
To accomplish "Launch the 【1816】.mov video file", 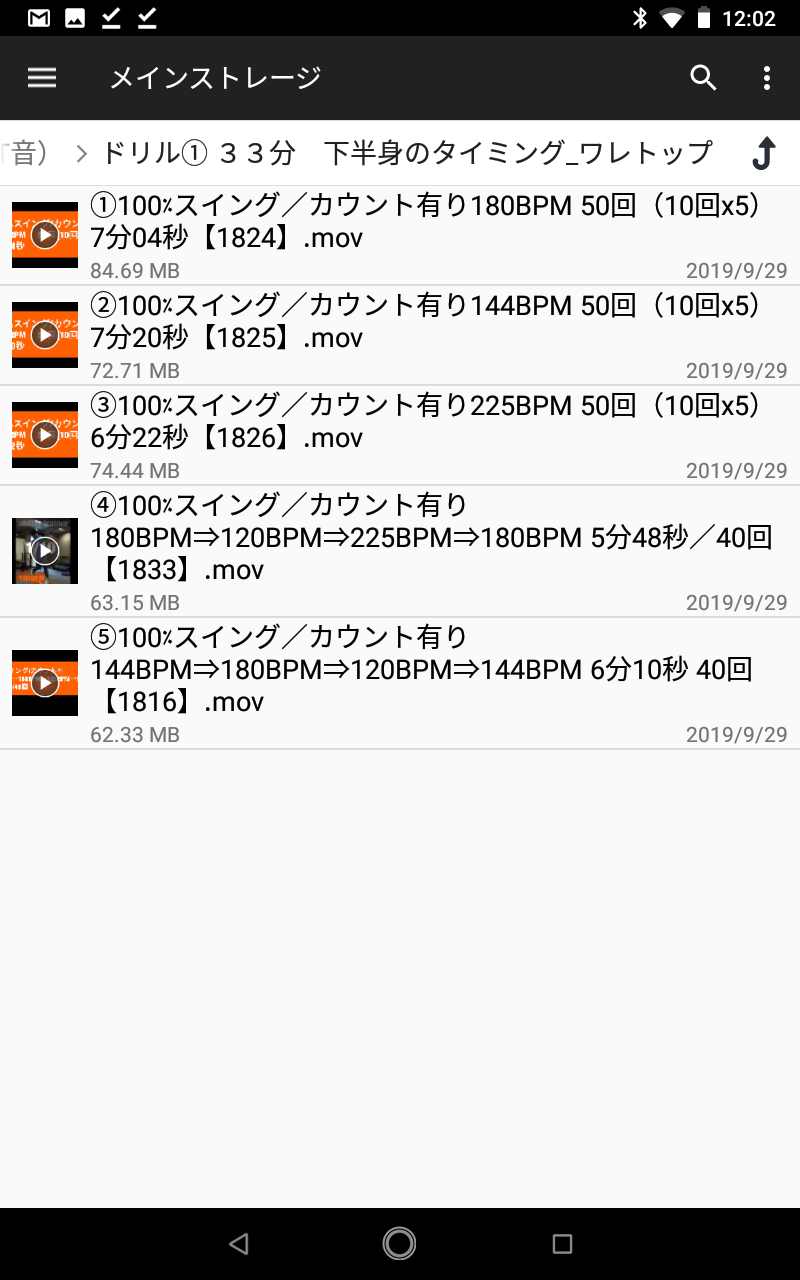I will (x=400, y=683).
